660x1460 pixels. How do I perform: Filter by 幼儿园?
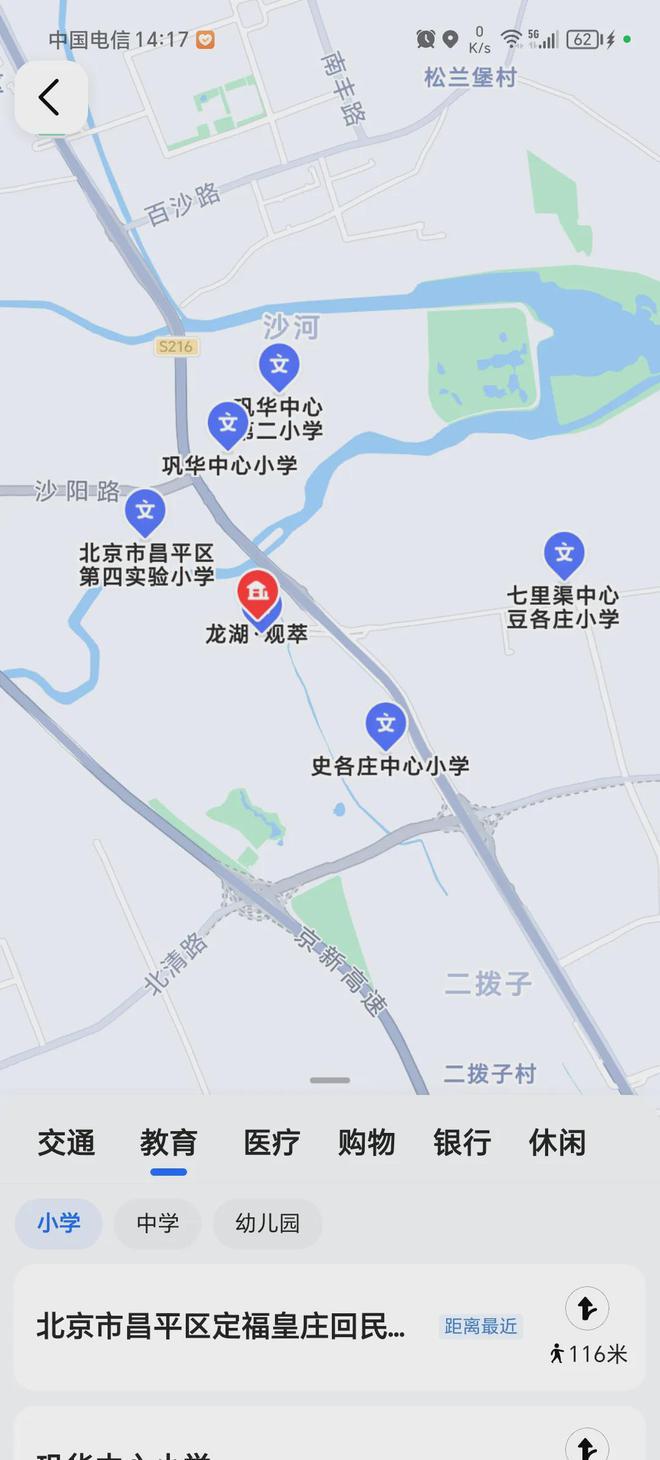(267, 1223)
